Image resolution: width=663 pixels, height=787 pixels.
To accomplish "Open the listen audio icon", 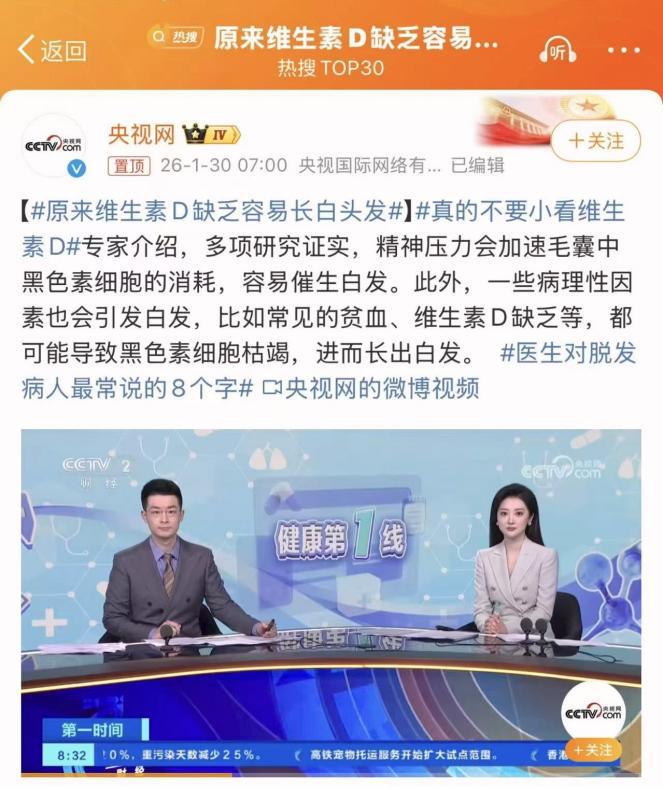I will coord(557,50).
